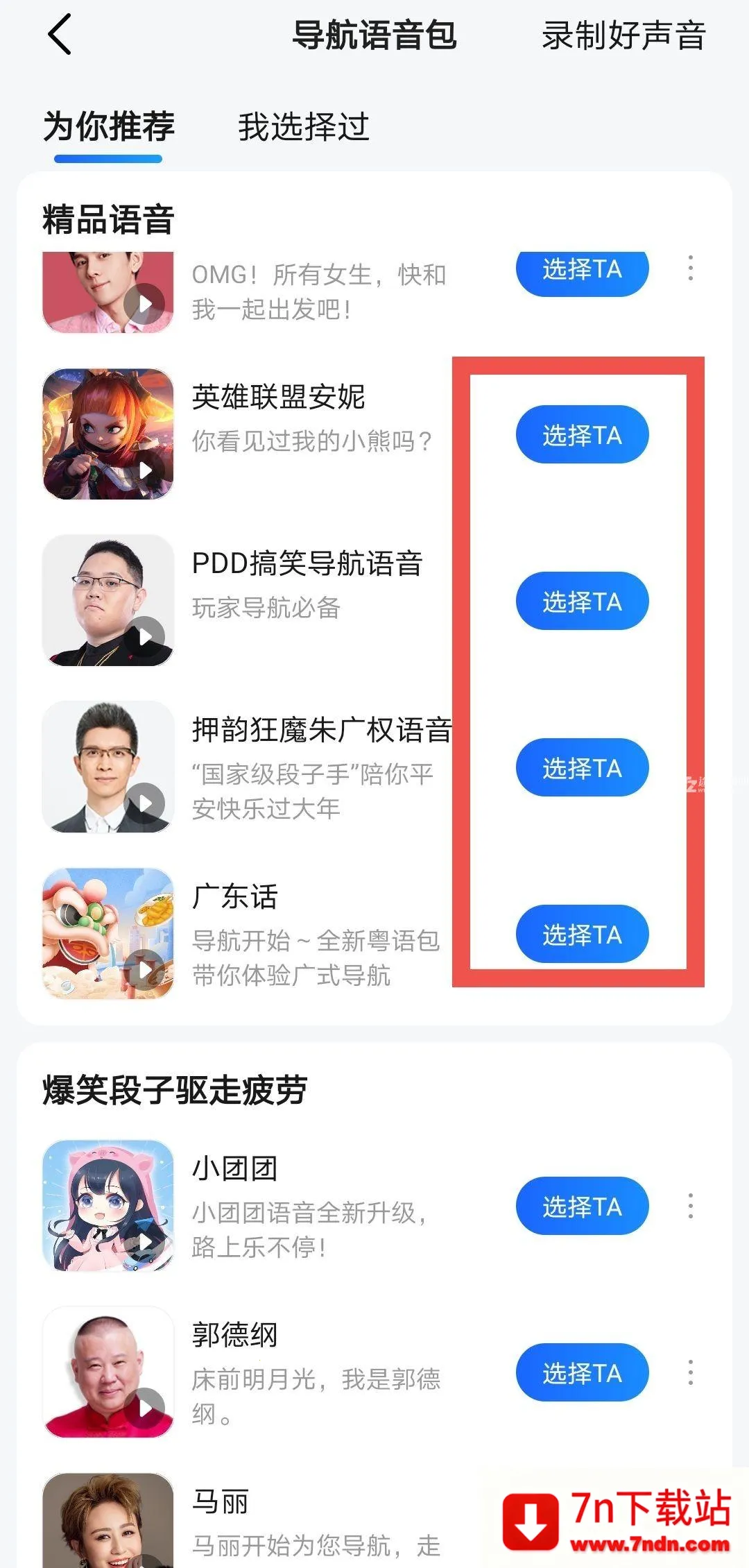749x1568 pixels.
Task: Play the 广东话 voice preview
Action: [144, 970]
